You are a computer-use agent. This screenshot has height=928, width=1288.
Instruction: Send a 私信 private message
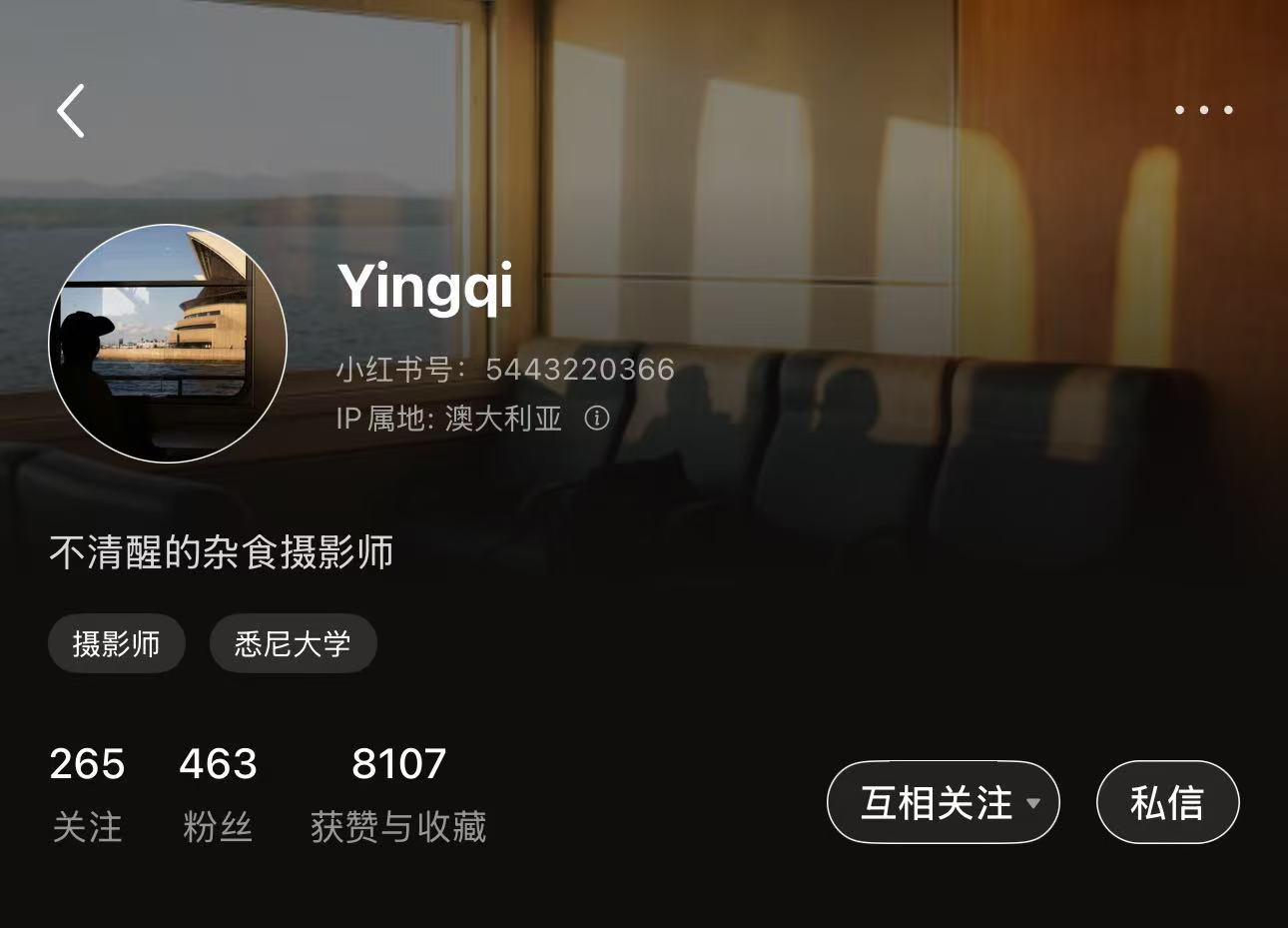(x=1167, y=802)
